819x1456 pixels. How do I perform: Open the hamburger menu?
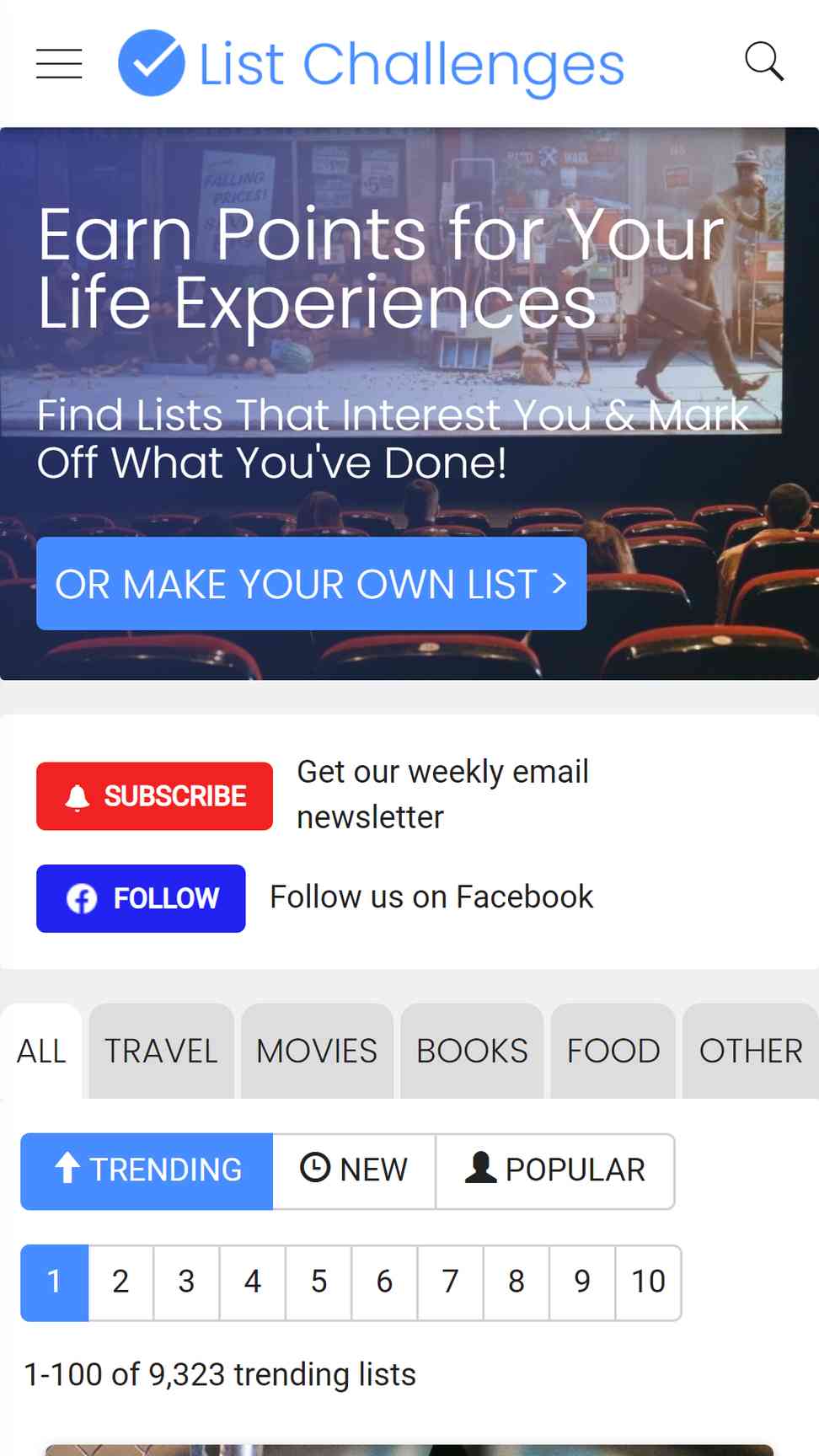coord(59,64)
